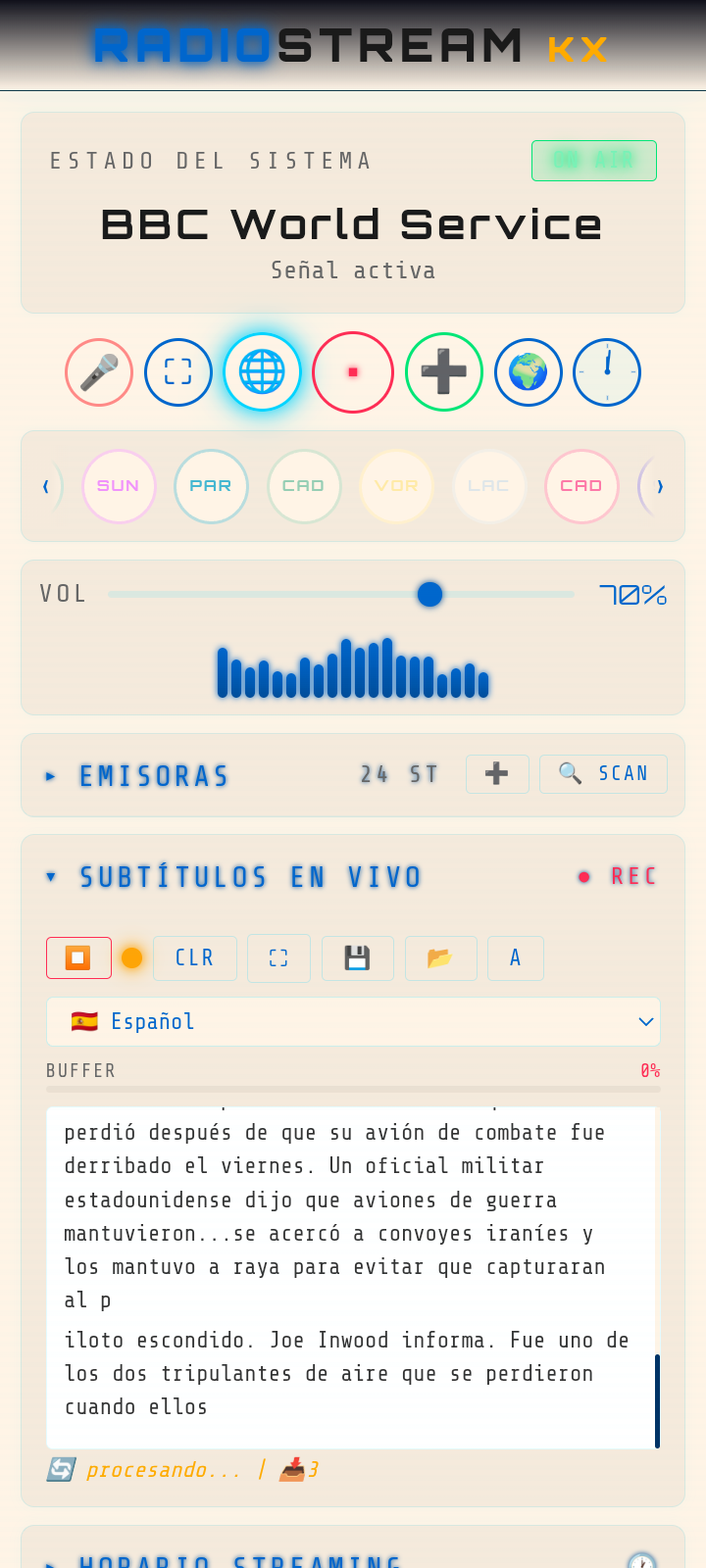Adjust the VOL slider
The width and height of the screenshot is (706, 1568).
pos(429,594)
